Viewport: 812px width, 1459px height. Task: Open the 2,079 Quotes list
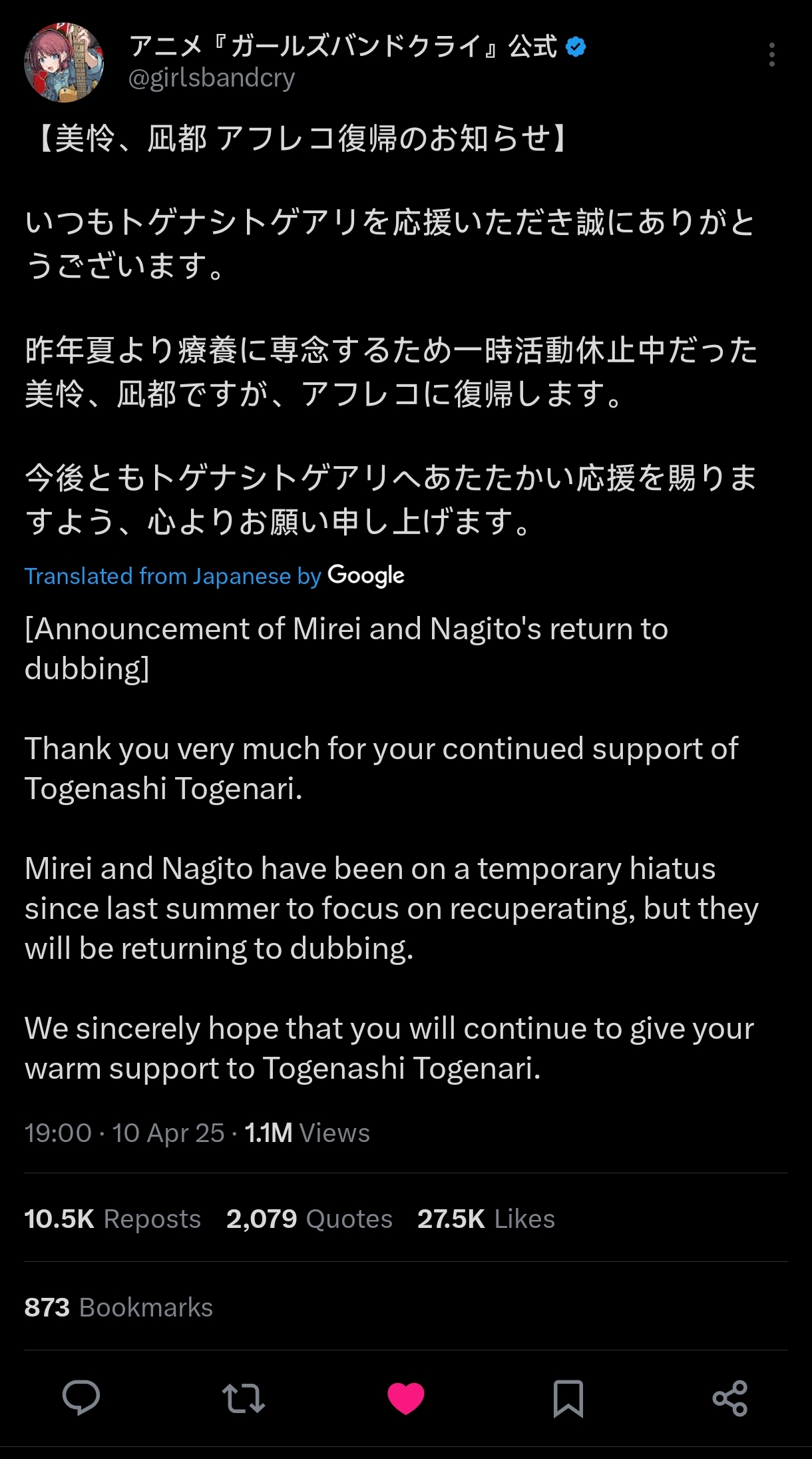point(309,1219)
